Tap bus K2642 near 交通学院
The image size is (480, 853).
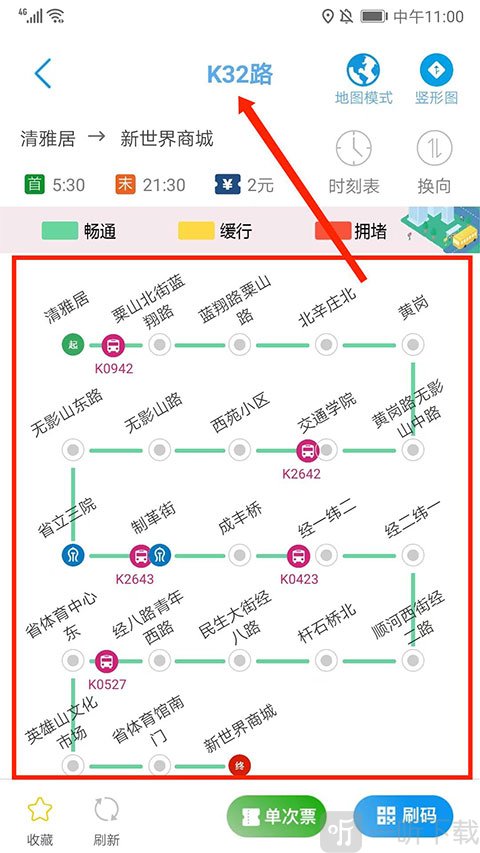pyautogui.click(x=307, y=450)
